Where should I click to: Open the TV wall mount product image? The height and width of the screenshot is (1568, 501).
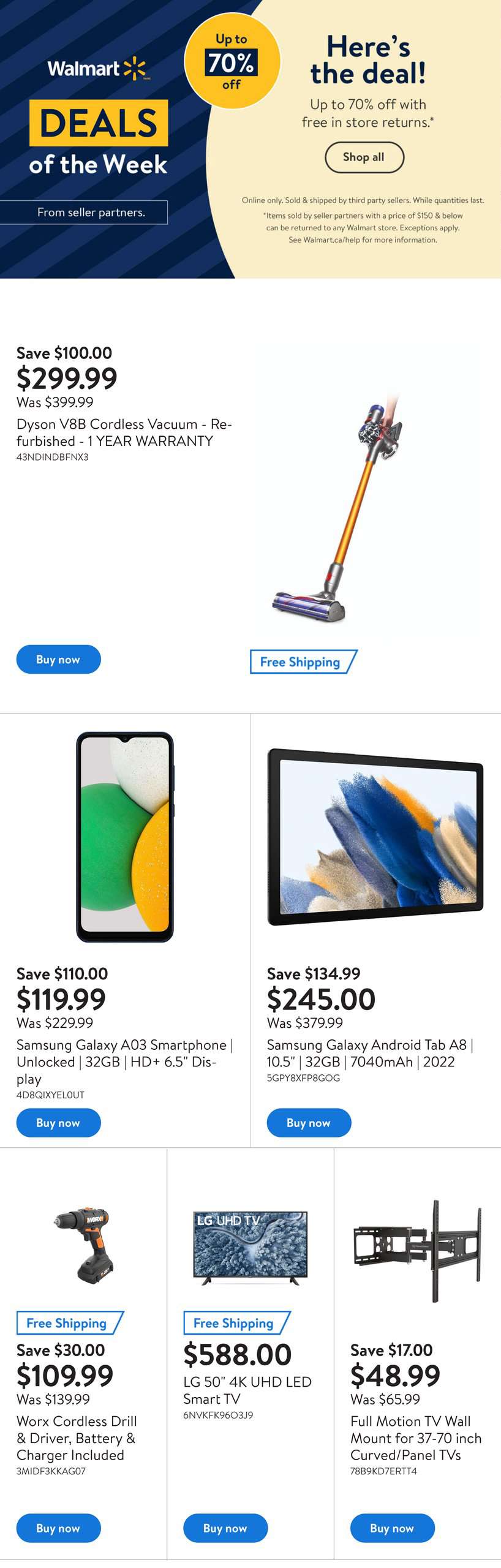coord(417,1250)
